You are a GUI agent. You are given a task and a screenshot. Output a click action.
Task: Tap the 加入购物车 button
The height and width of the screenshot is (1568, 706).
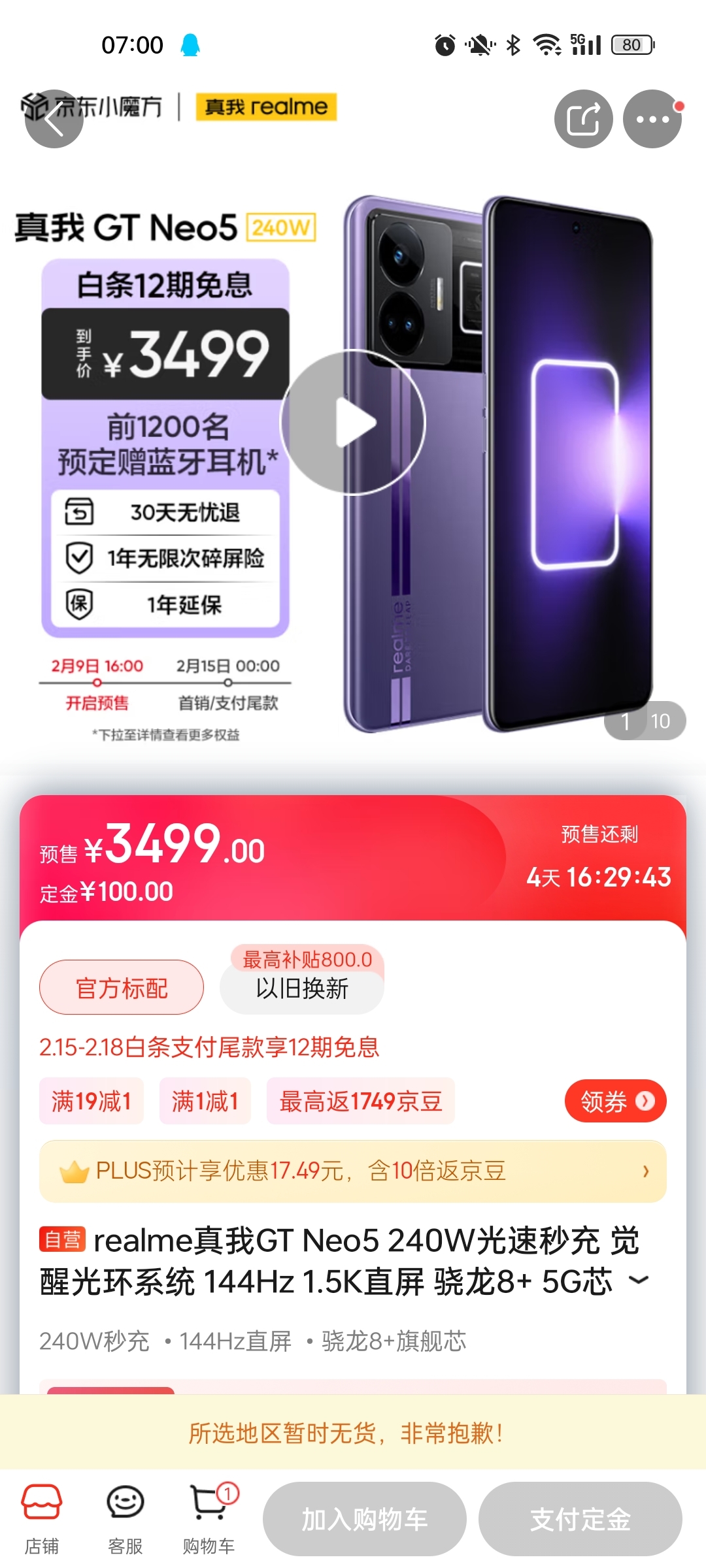pos(364,1519)
